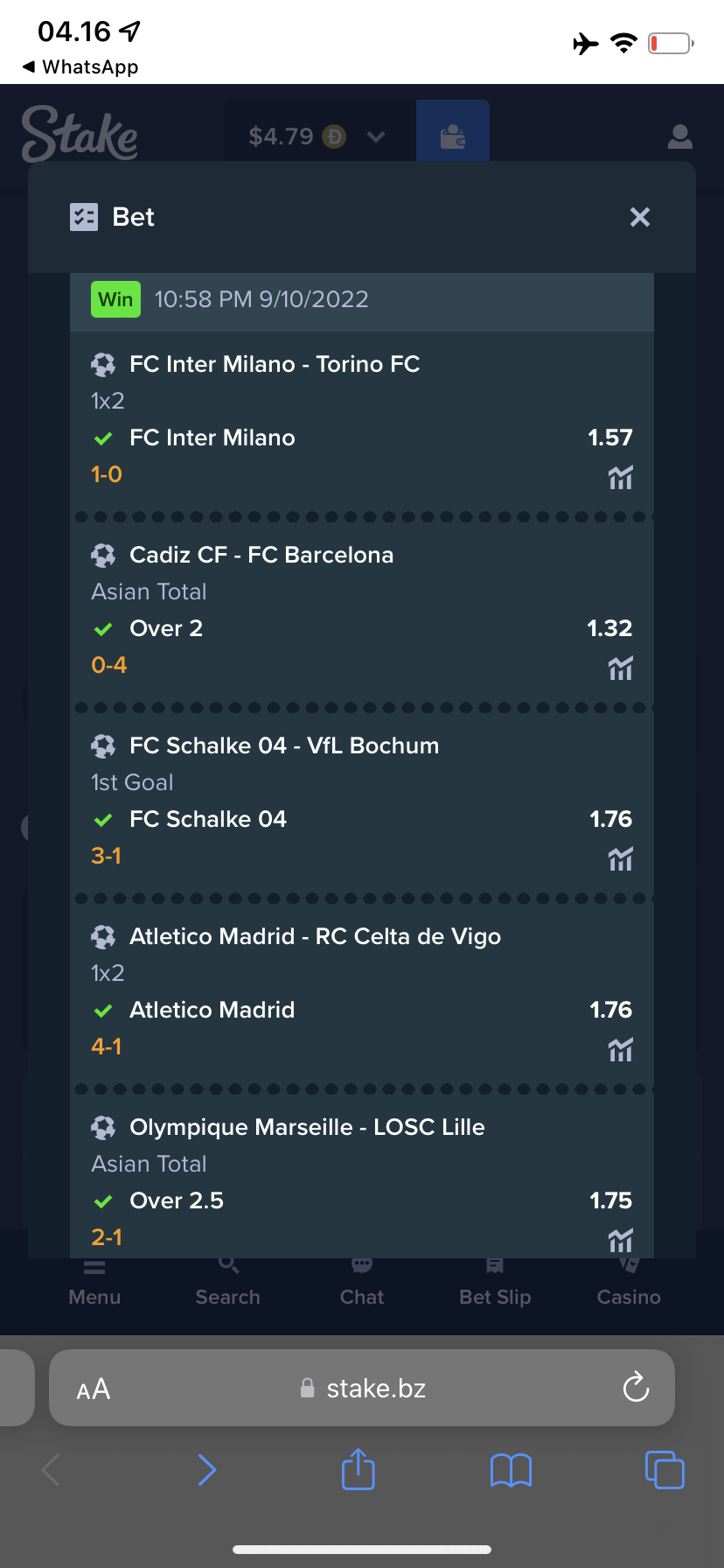Return to WhatsApp via back link
The image size is (724, 1568).
click(x=80, y=66)
